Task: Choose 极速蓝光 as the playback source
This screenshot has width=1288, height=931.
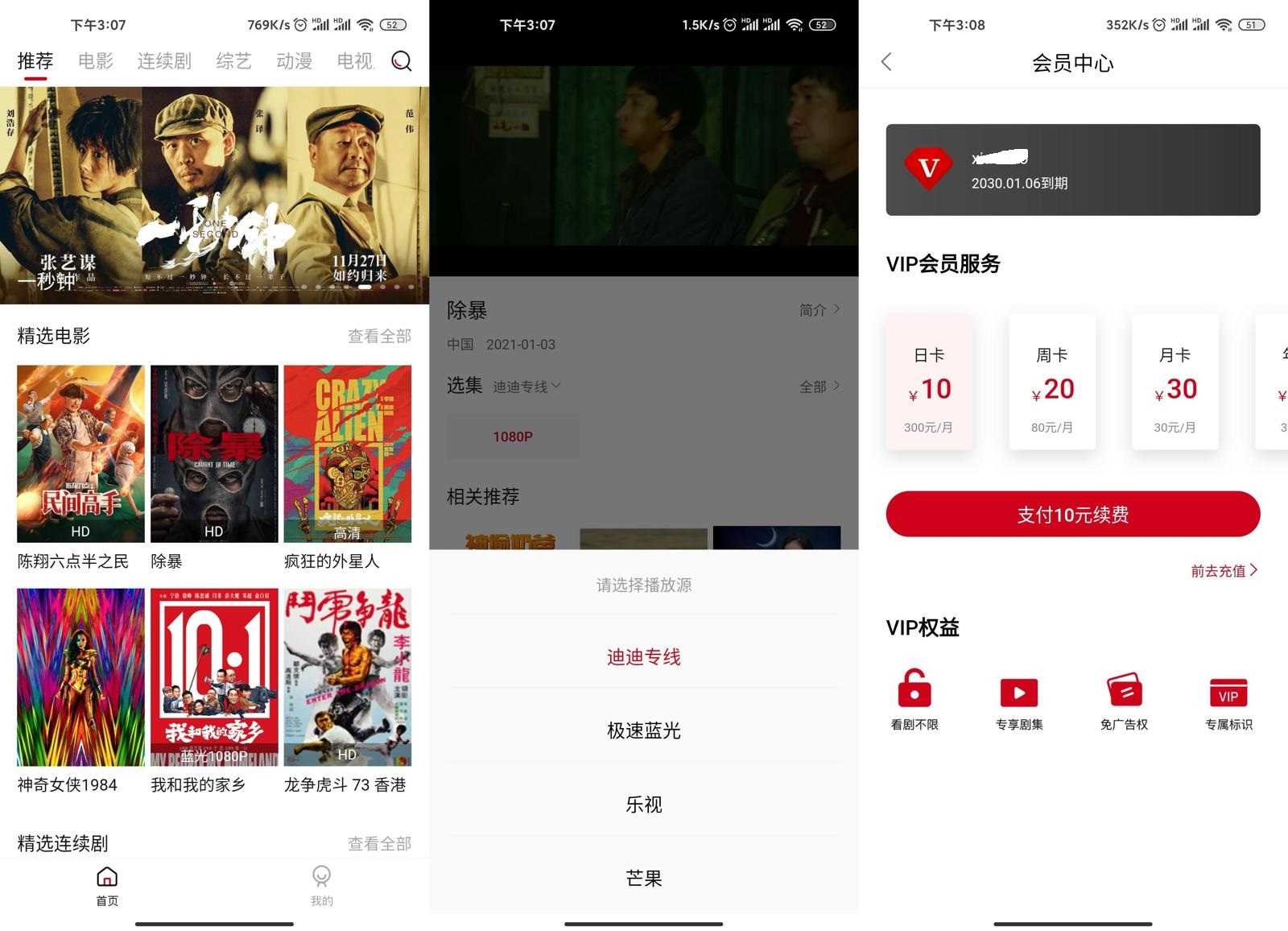Action: 643,730
